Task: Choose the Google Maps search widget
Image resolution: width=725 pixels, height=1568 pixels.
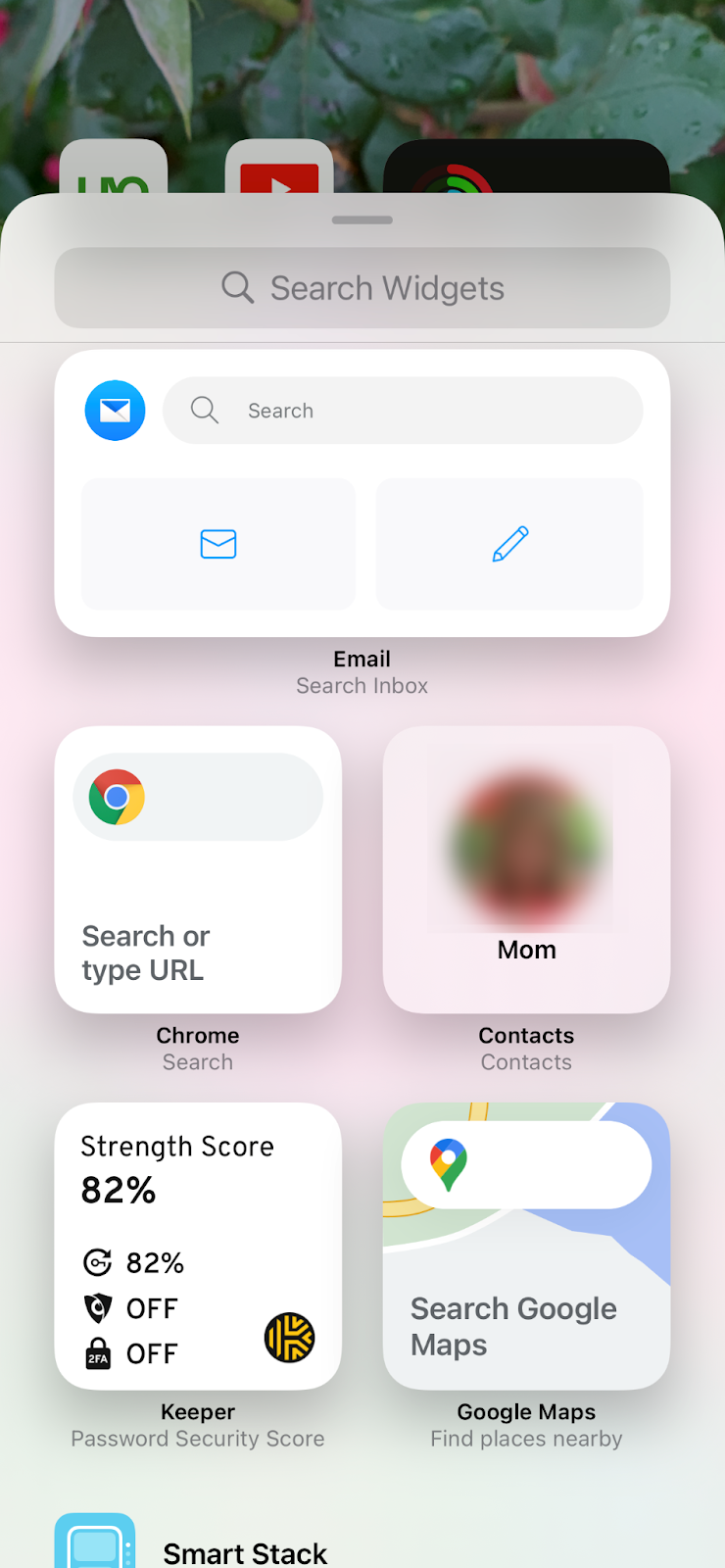Action: tap(526, 1246)
